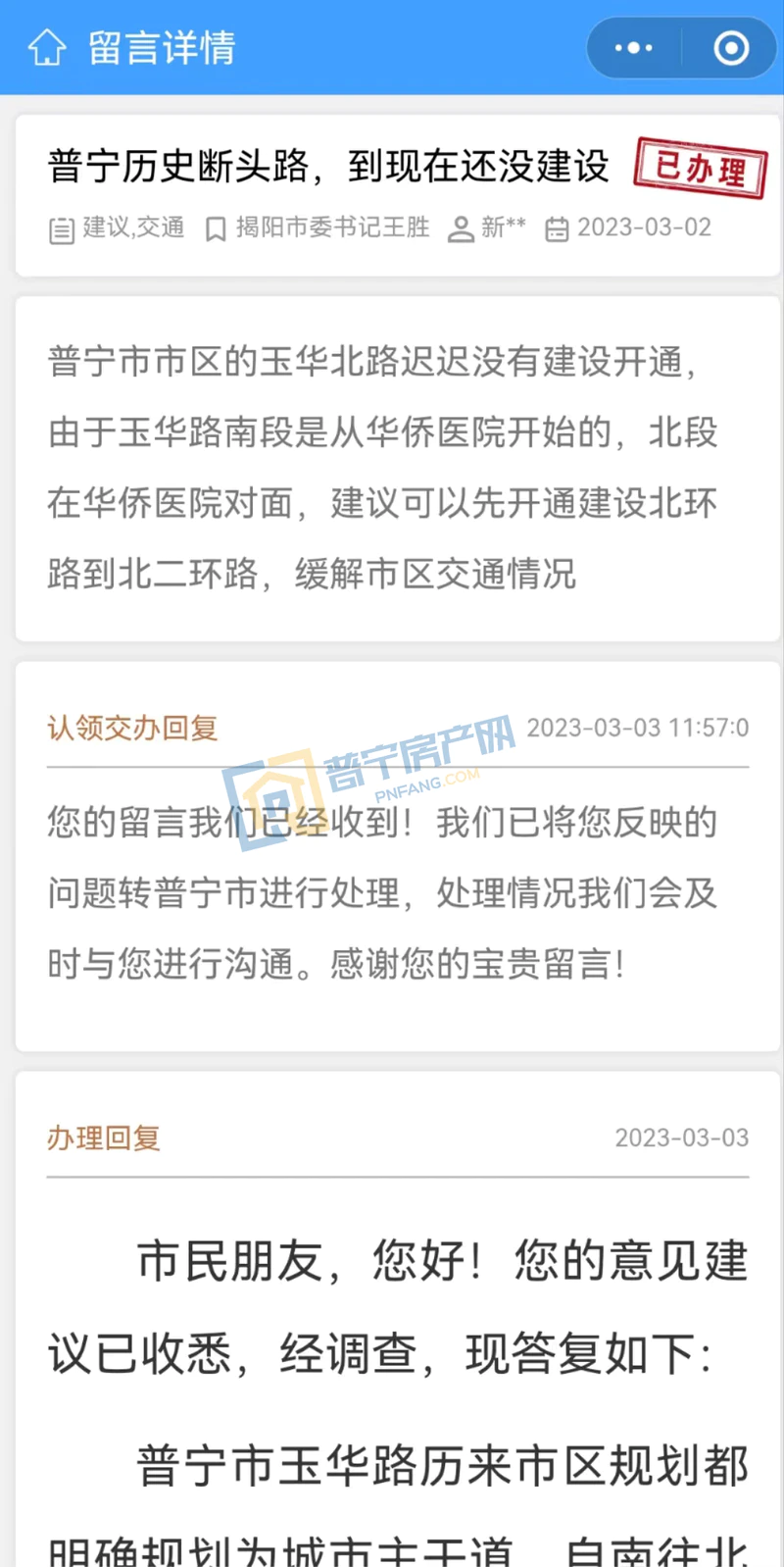Viewport: 784px width, 1567px height.
Task: Tap the home icon in the header
Action: click(46, 47)
